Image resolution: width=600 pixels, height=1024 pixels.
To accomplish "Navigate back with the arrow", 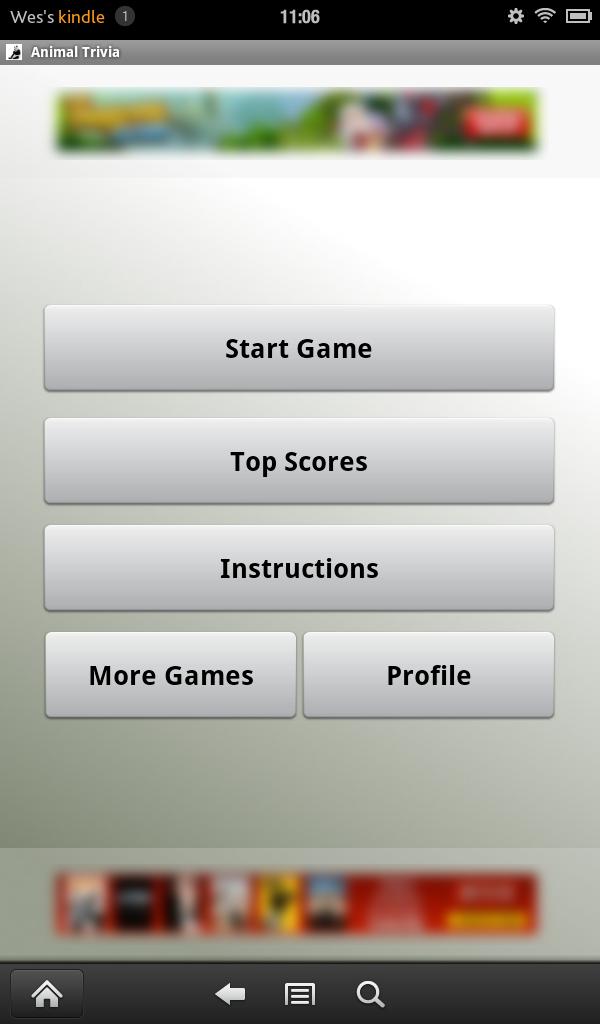I will pyautogui.click(x=230, y=994).
